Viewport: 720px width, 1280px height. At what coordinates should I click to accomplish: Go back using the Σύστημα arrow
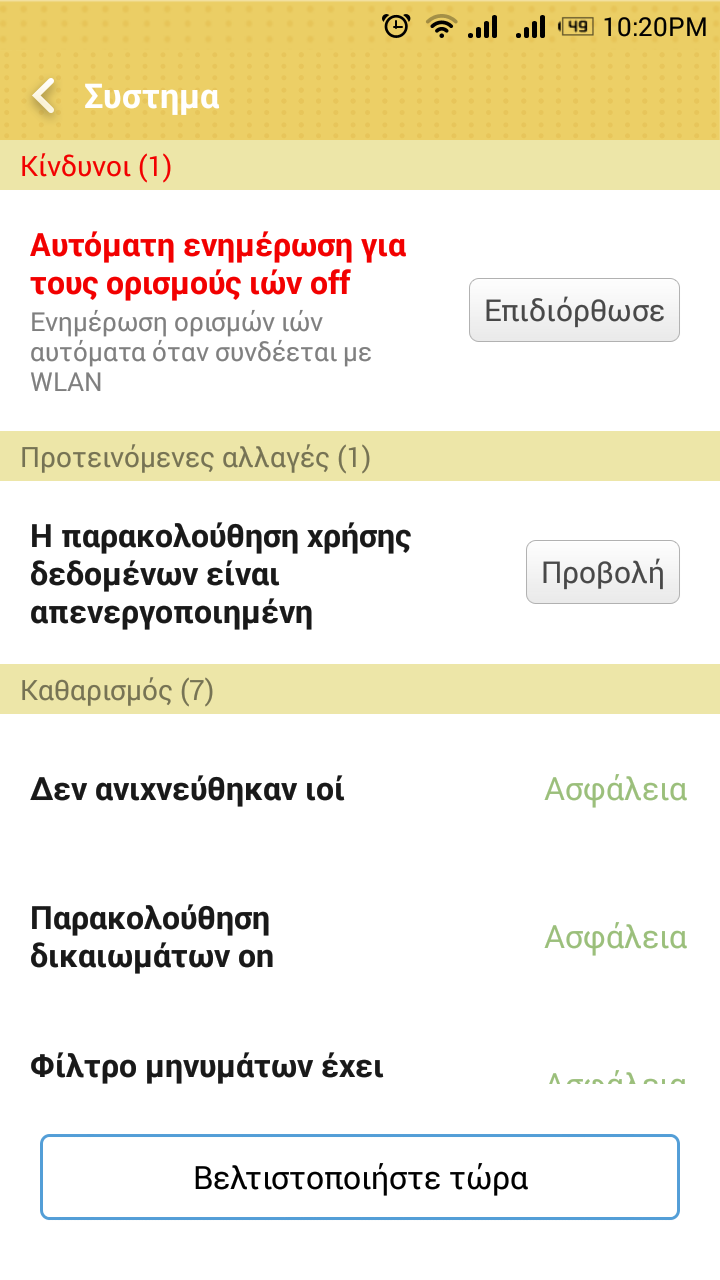[x=44, y=97]
